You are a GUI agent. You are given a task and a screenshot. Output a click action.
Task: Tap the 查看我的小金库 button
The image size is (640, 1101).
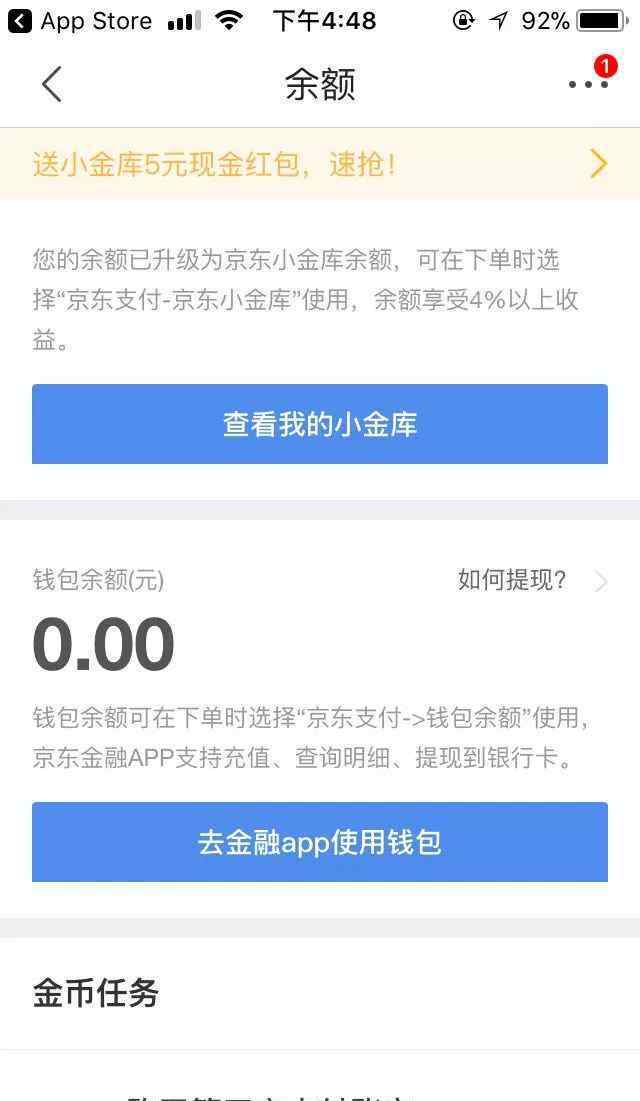point(320,424)
